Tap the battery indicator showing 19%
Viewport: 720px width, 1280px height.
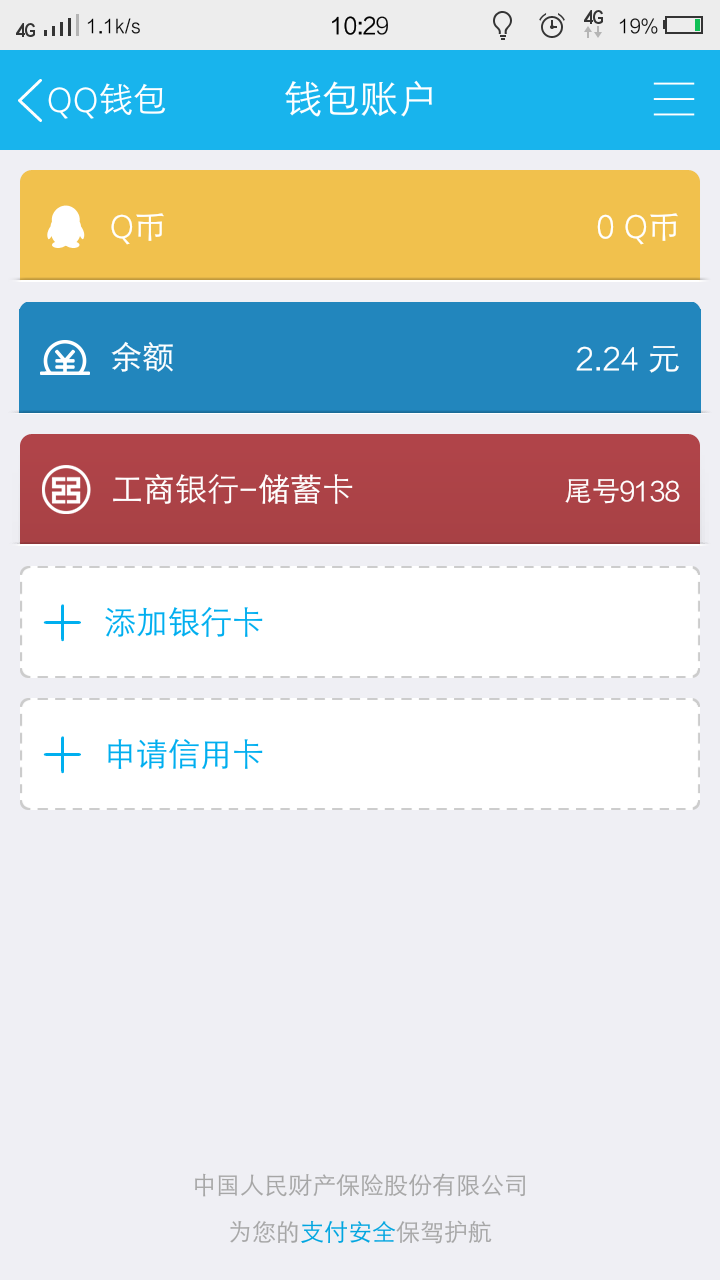662,25
